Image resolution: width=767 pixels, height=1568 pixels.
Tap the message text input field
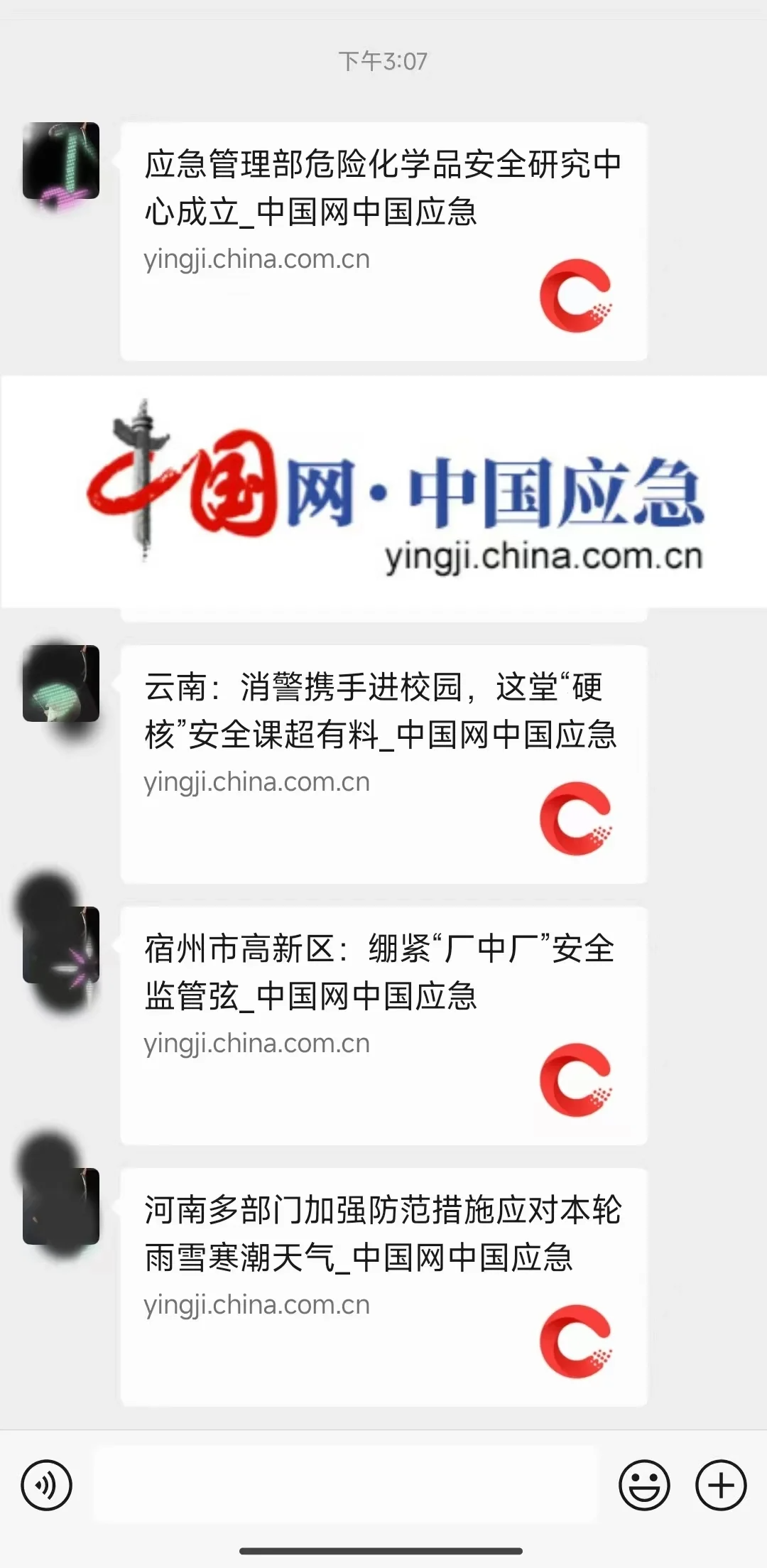[x=346, y=1485]
